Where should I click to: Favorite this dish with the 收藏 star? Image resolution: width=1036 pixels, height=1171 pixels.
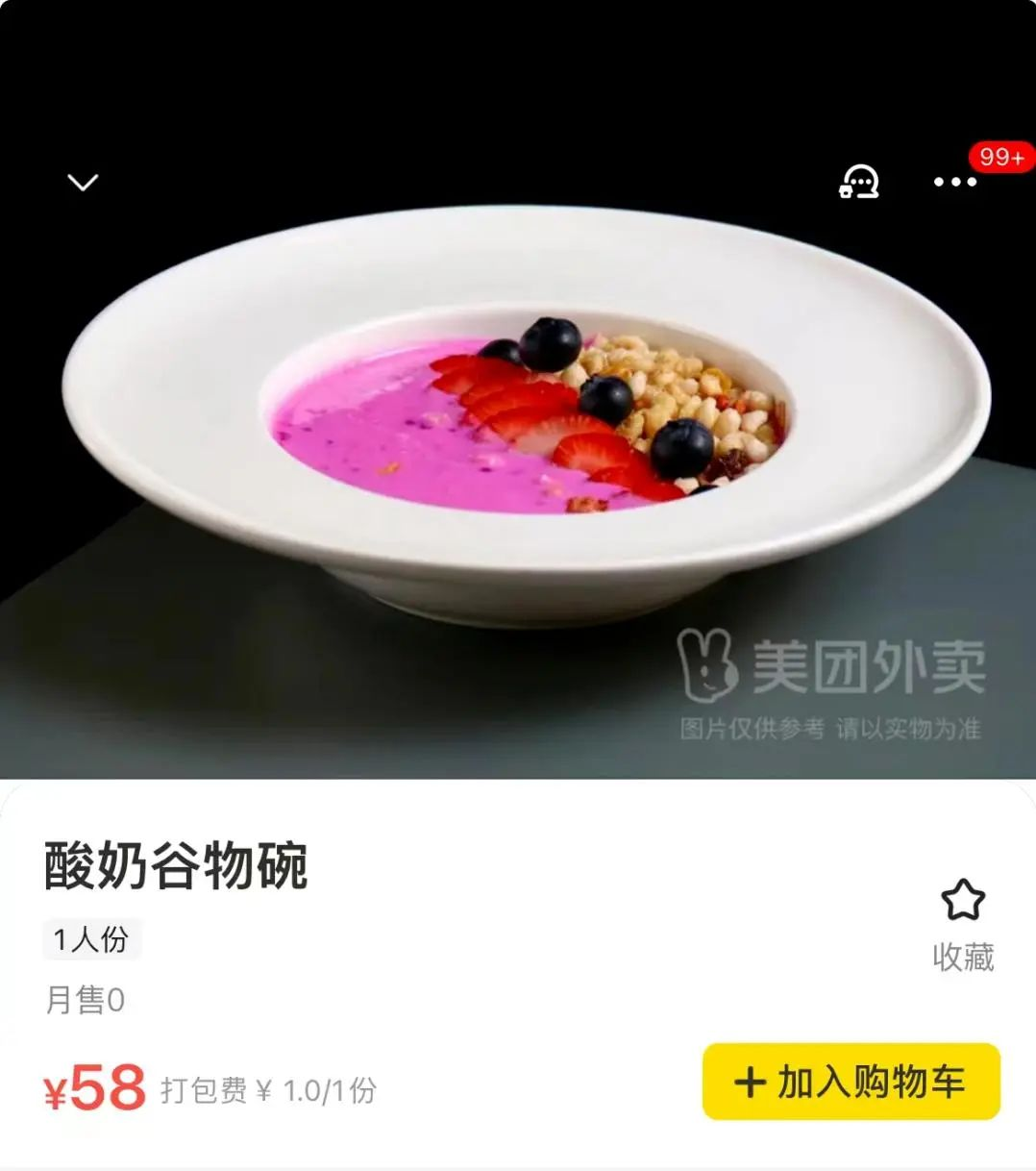coord(963,921)
